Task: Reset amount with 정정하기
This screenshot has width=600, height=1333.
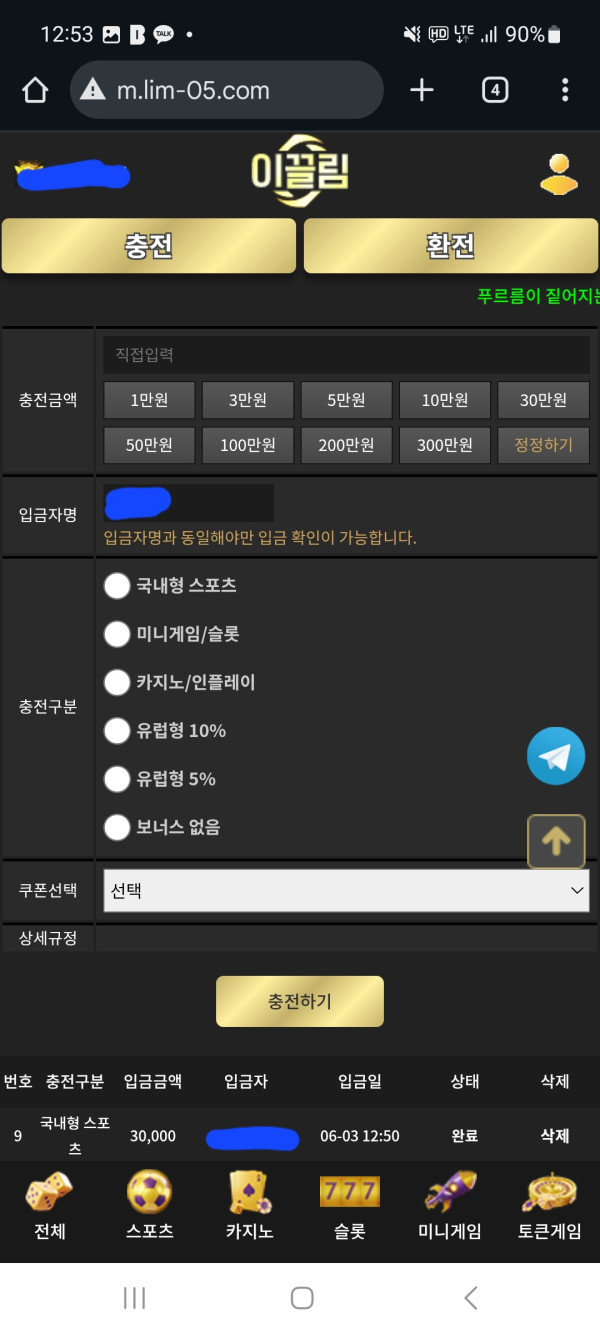Action: pos(543,445)
